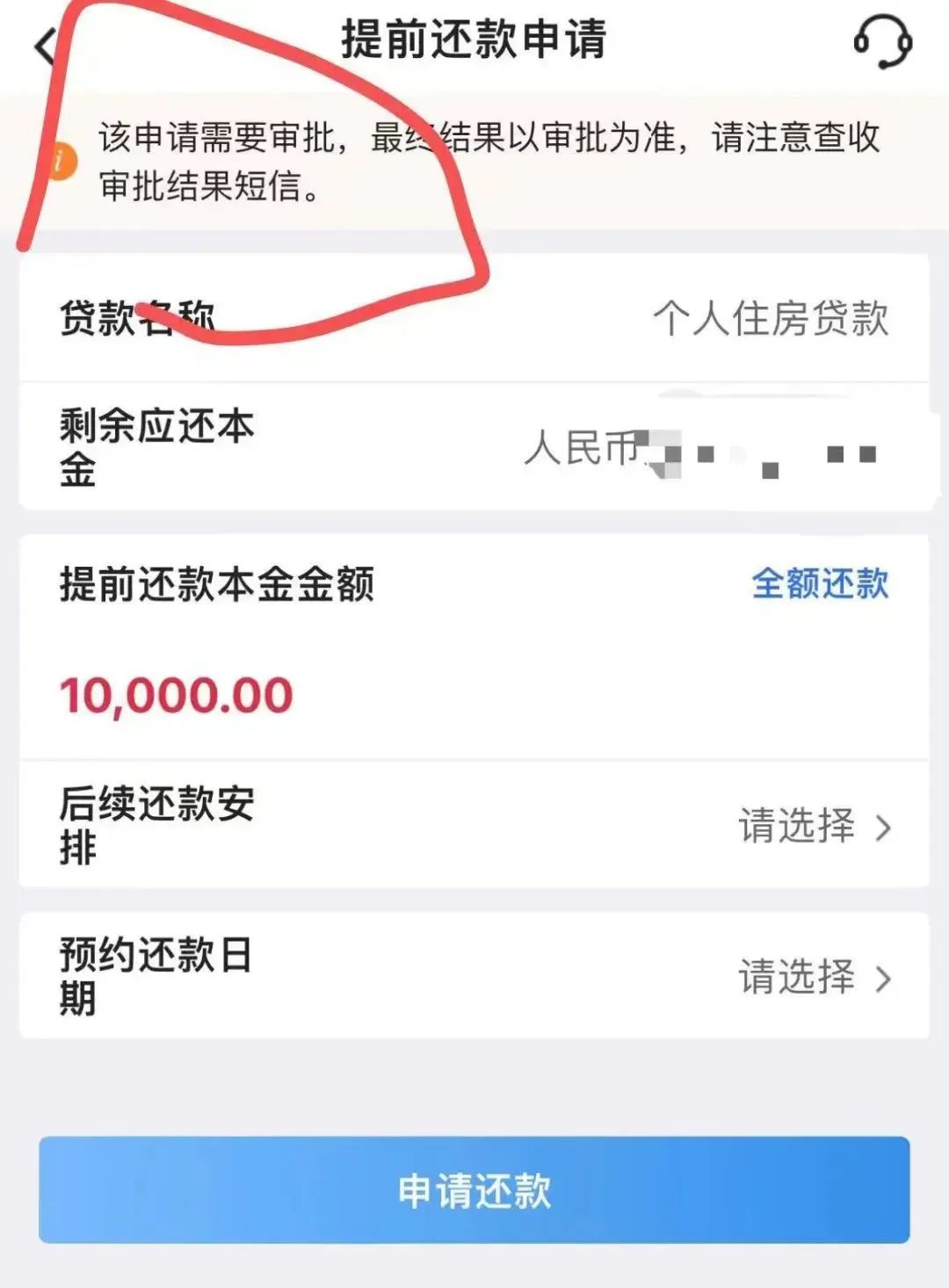
Task: Open the 预约还款日期 date selector
Action: click(474, 973)
